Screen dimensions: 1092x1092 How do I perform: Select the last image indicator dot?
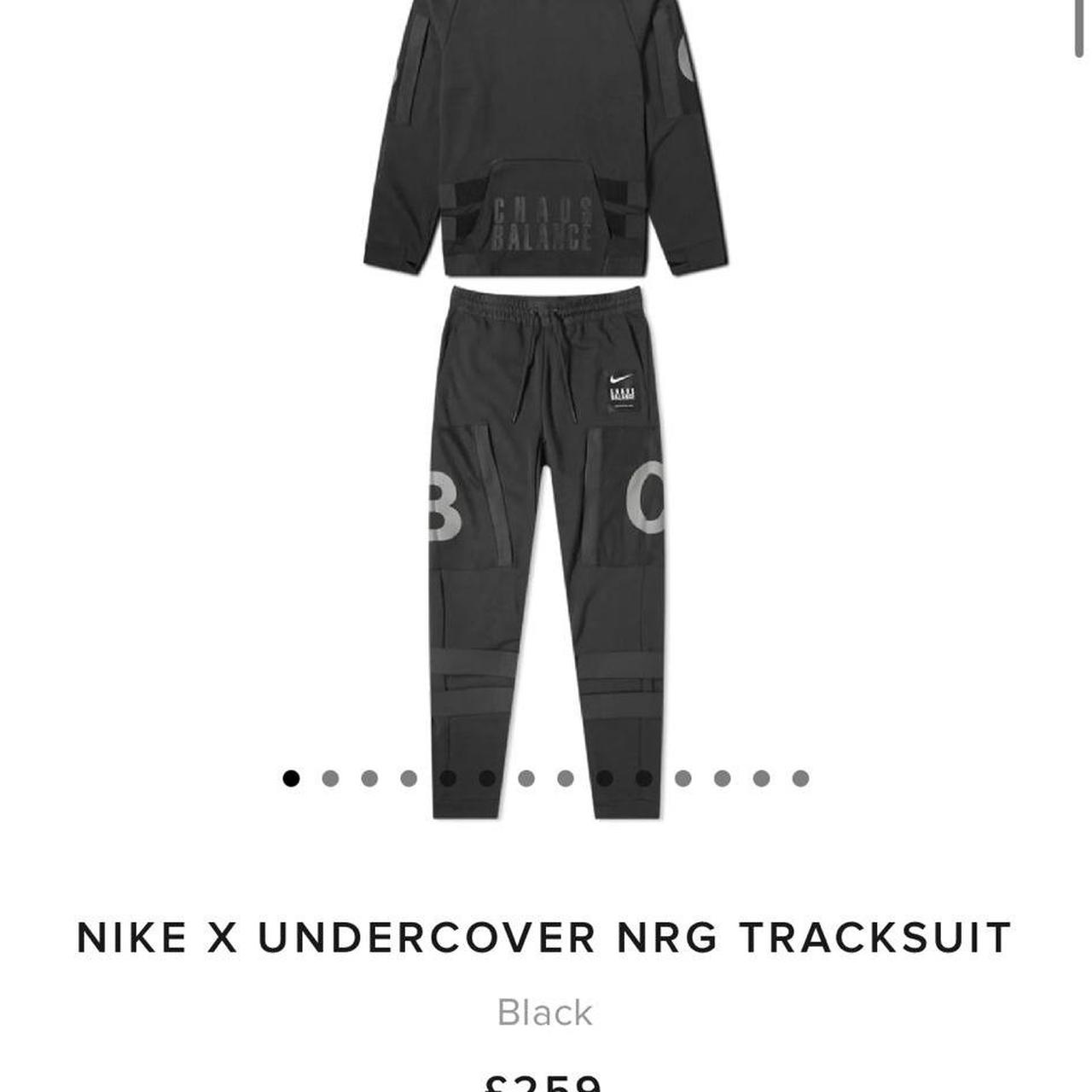tap(800, 778)
